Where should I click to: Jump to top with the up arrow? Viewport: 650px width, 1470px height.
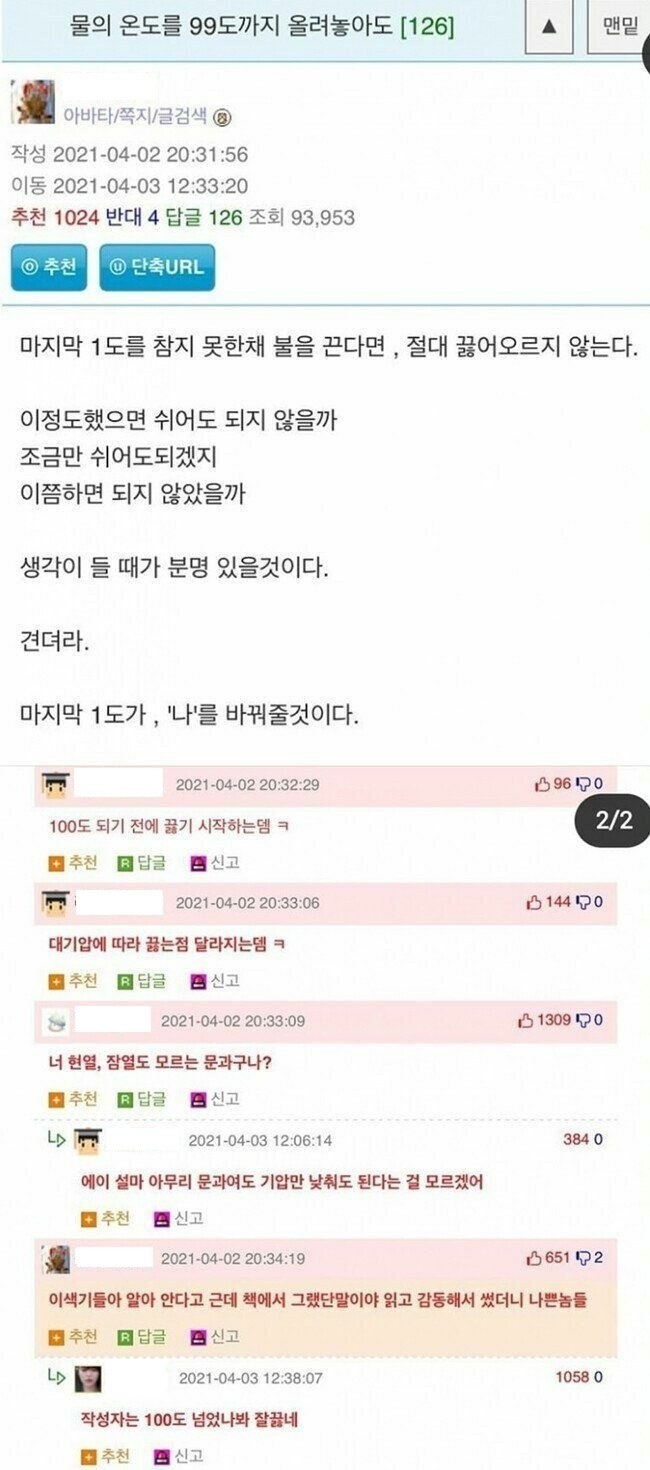click(549, 28)
